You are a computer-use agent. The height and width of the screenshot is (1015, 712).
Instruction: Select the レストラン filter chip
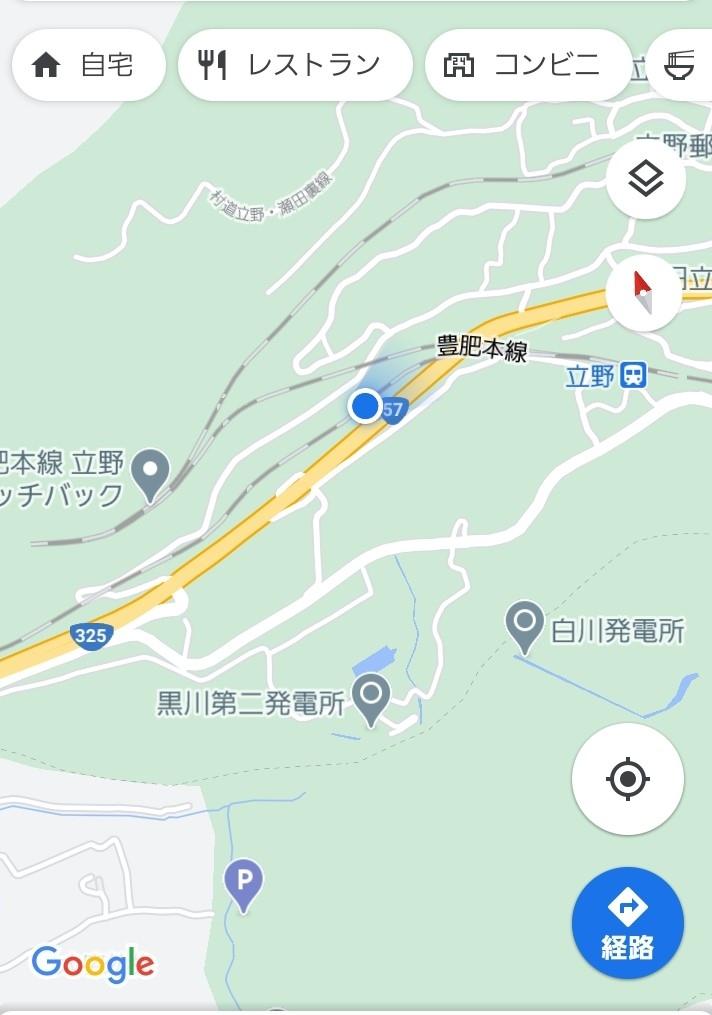(x=295, y=65)
